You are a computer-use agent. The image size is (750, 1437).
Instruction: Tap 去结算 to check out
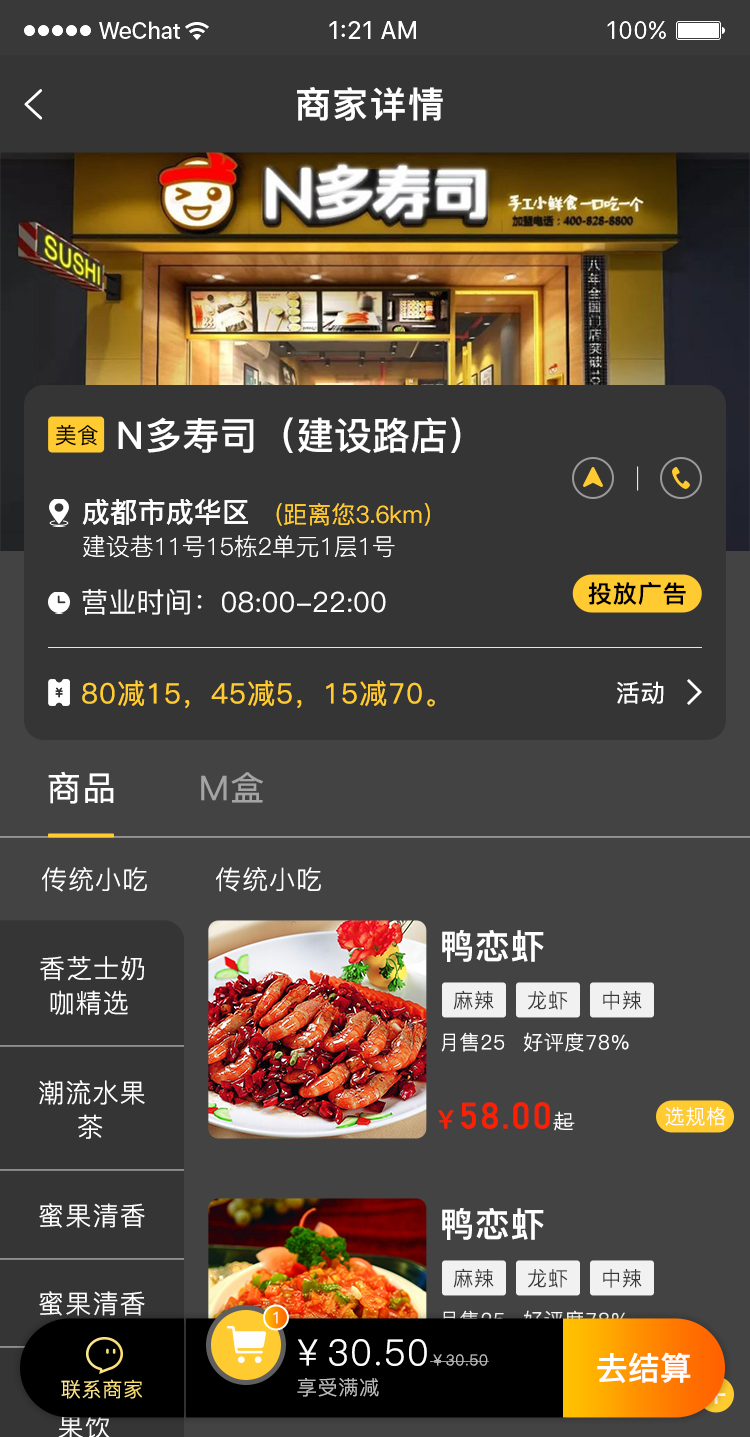click(x=643, y=1368)
